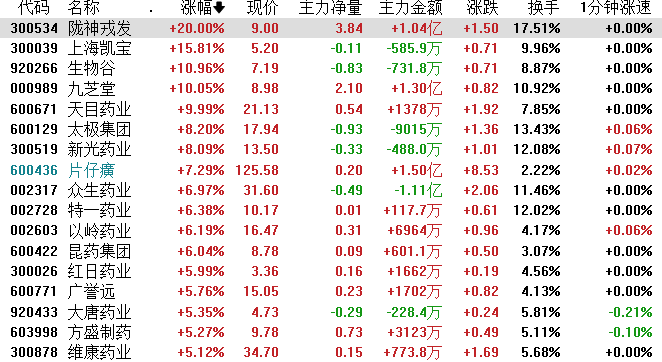Sort by 换手 column header
Image resolution: width=662 pixels, height=362 pixels.
point(544,8)
